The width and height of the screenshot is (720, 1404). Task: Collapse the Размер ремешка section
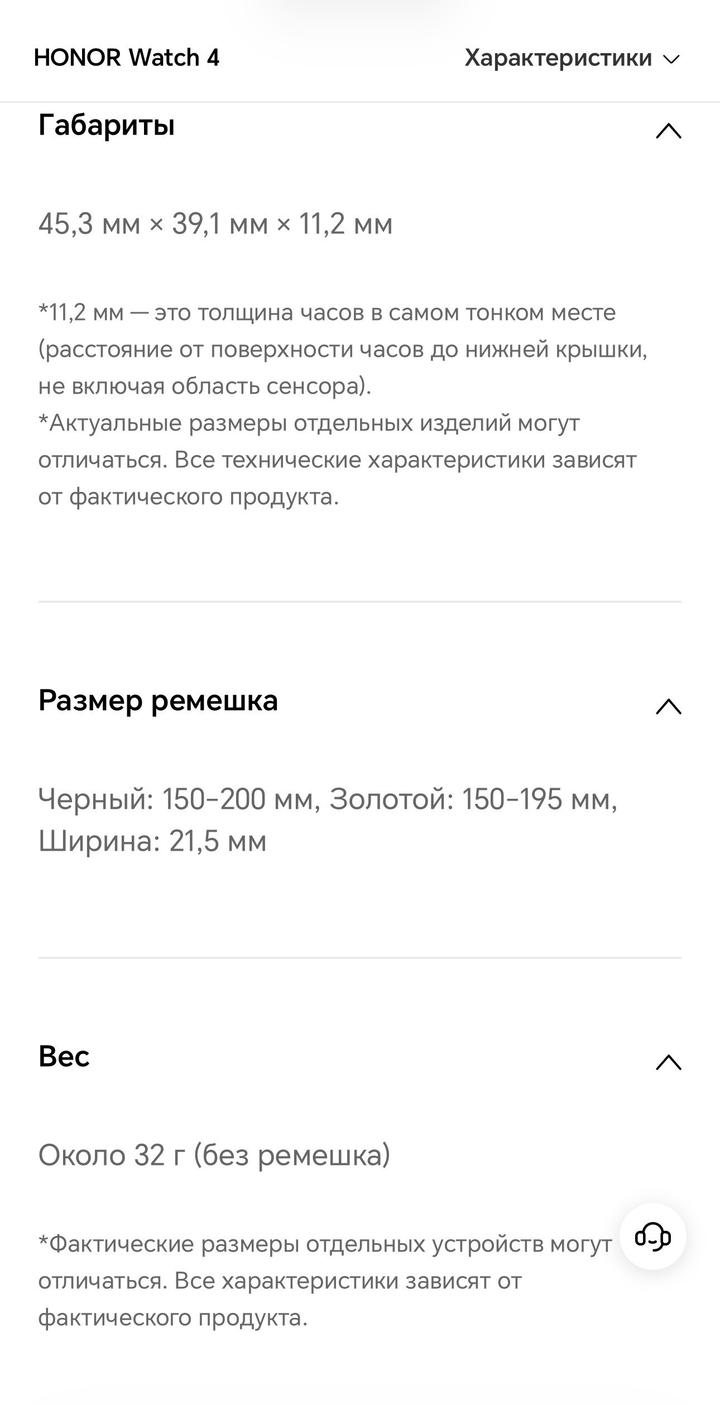[x=668, y=707]
